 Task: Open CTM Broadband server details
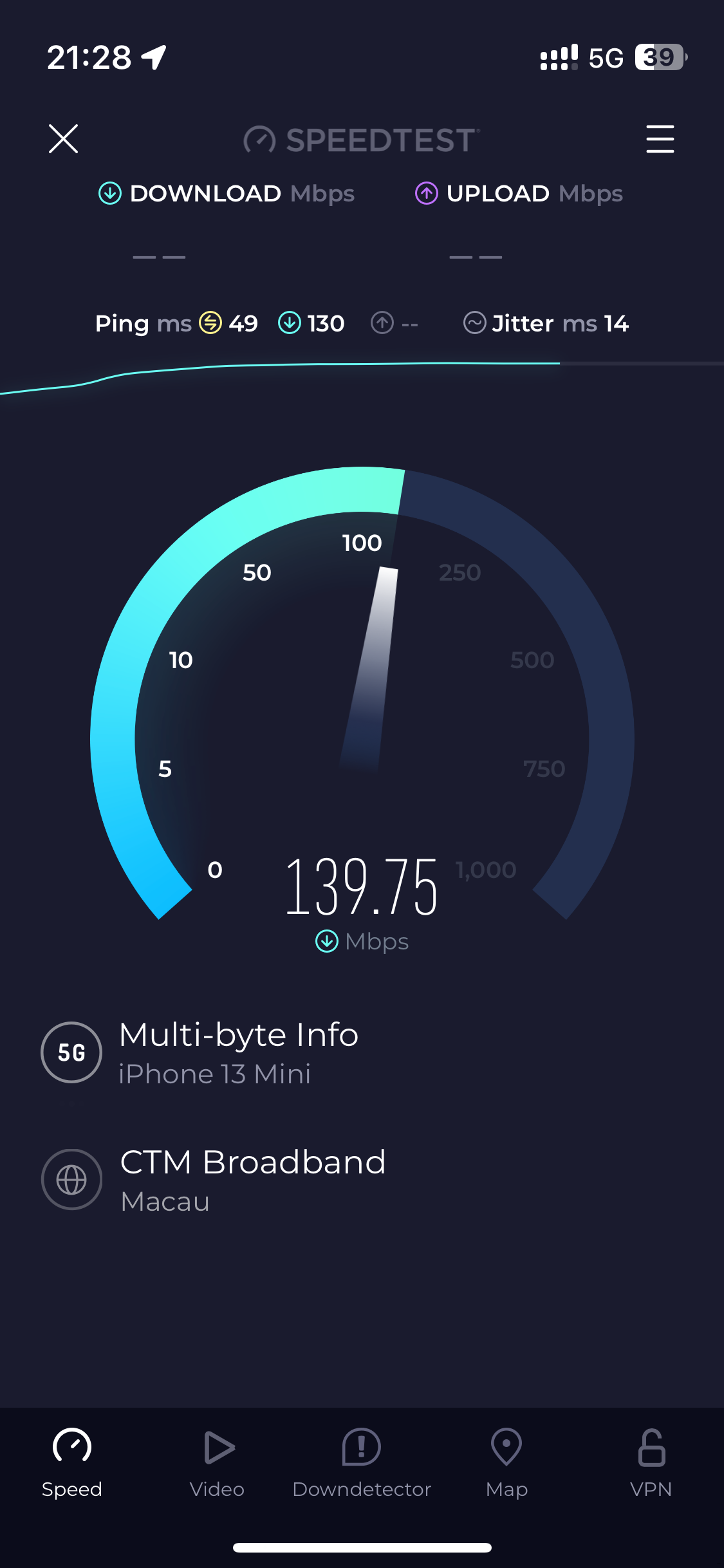252,1179
